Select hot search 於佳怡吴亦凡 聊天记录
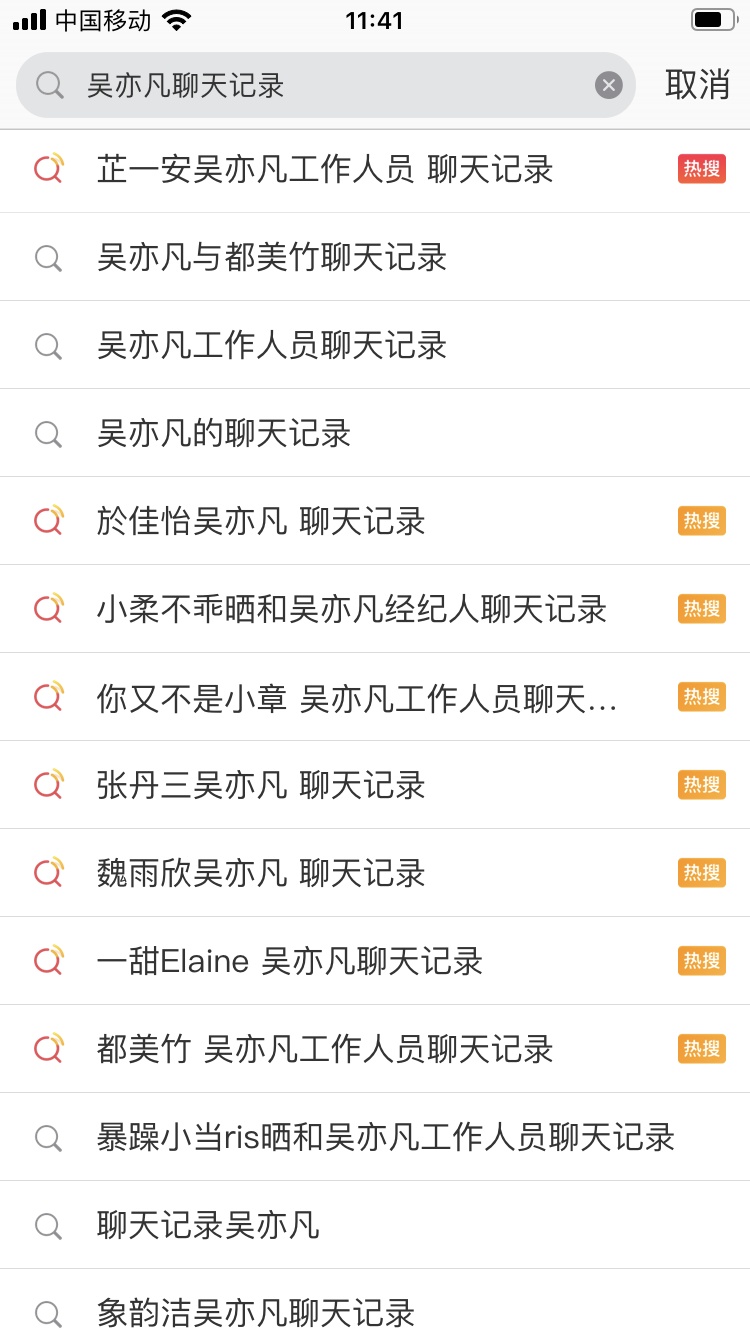The image size is (750, 1334). point(375,521)
